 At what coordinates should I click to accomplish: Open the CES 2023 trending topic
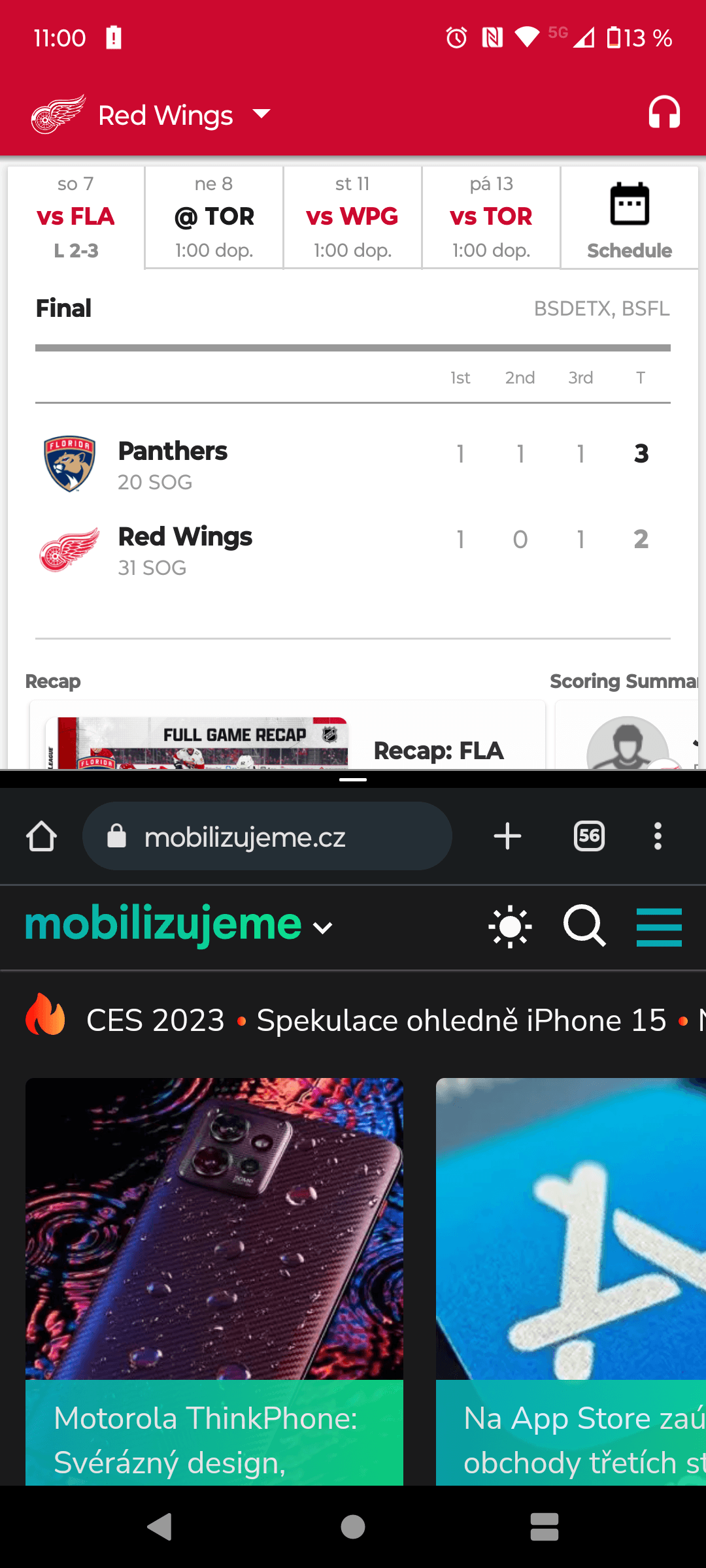(x=156, y=1021)
